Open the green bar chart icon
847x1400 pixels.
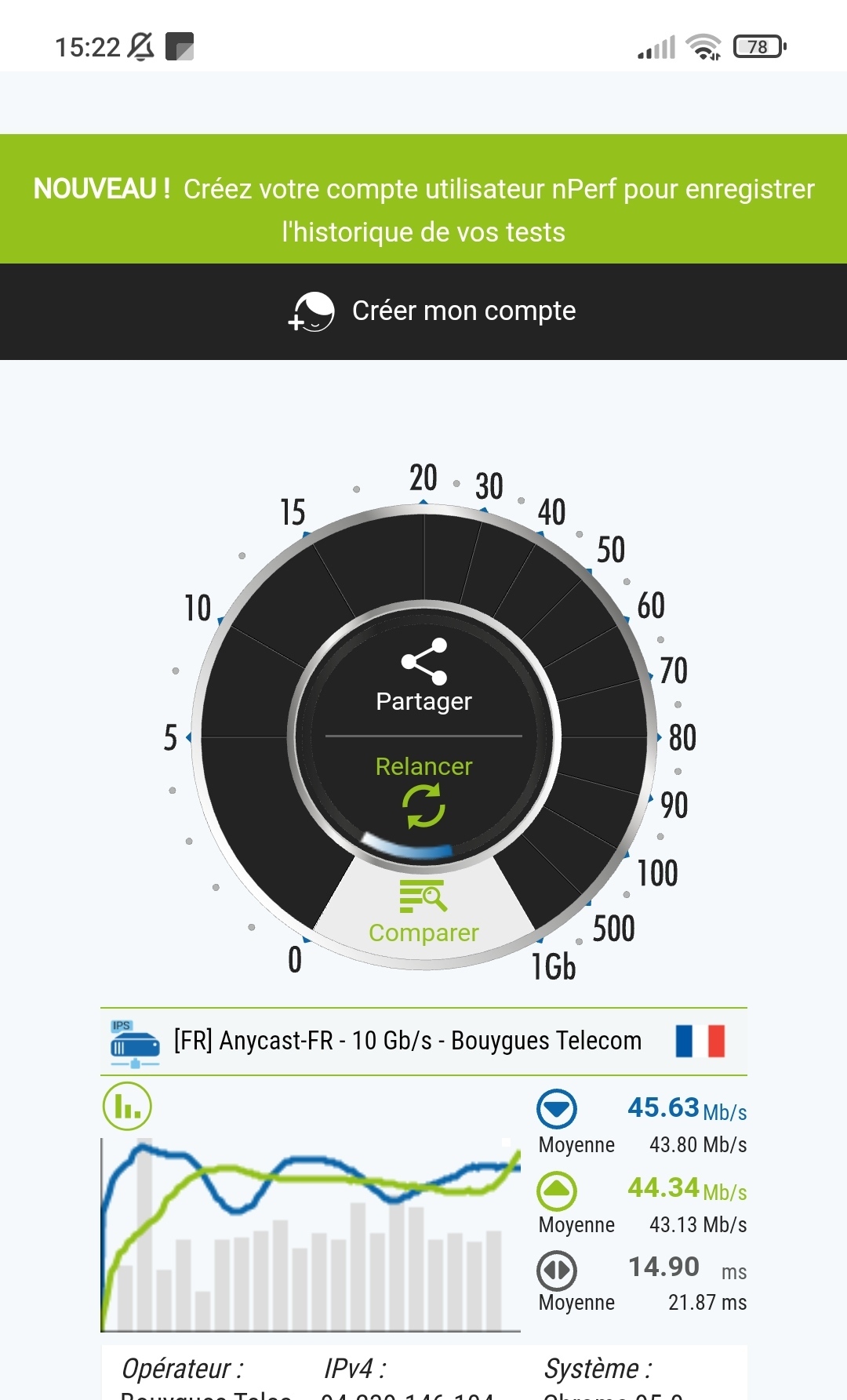pos(127,1106)
